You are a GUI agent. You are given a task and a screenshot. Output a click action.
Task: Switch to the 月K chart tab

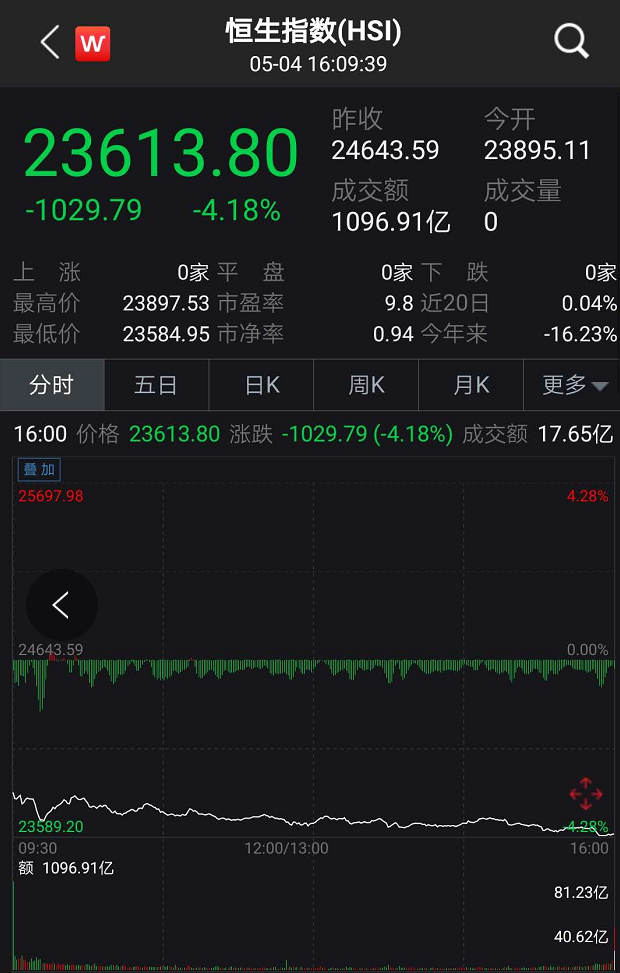[471, 385]
